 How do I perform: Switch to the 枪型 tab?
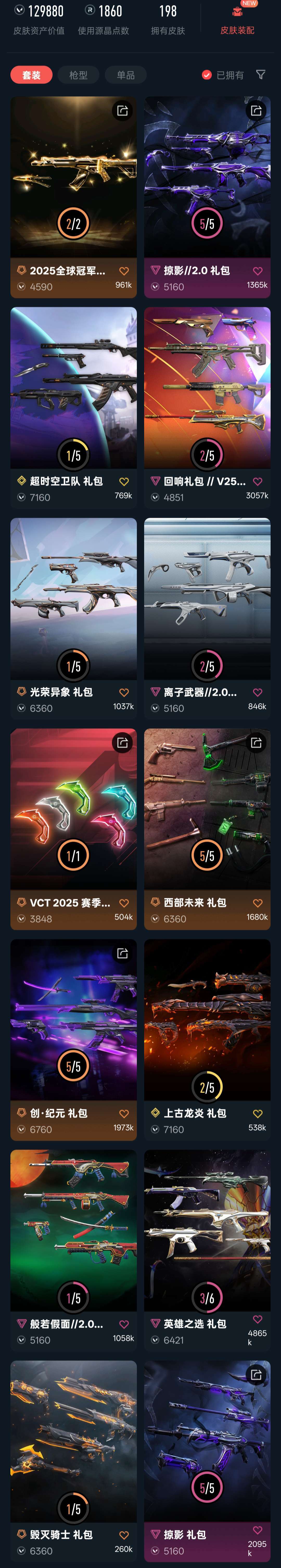coord(79,75)
